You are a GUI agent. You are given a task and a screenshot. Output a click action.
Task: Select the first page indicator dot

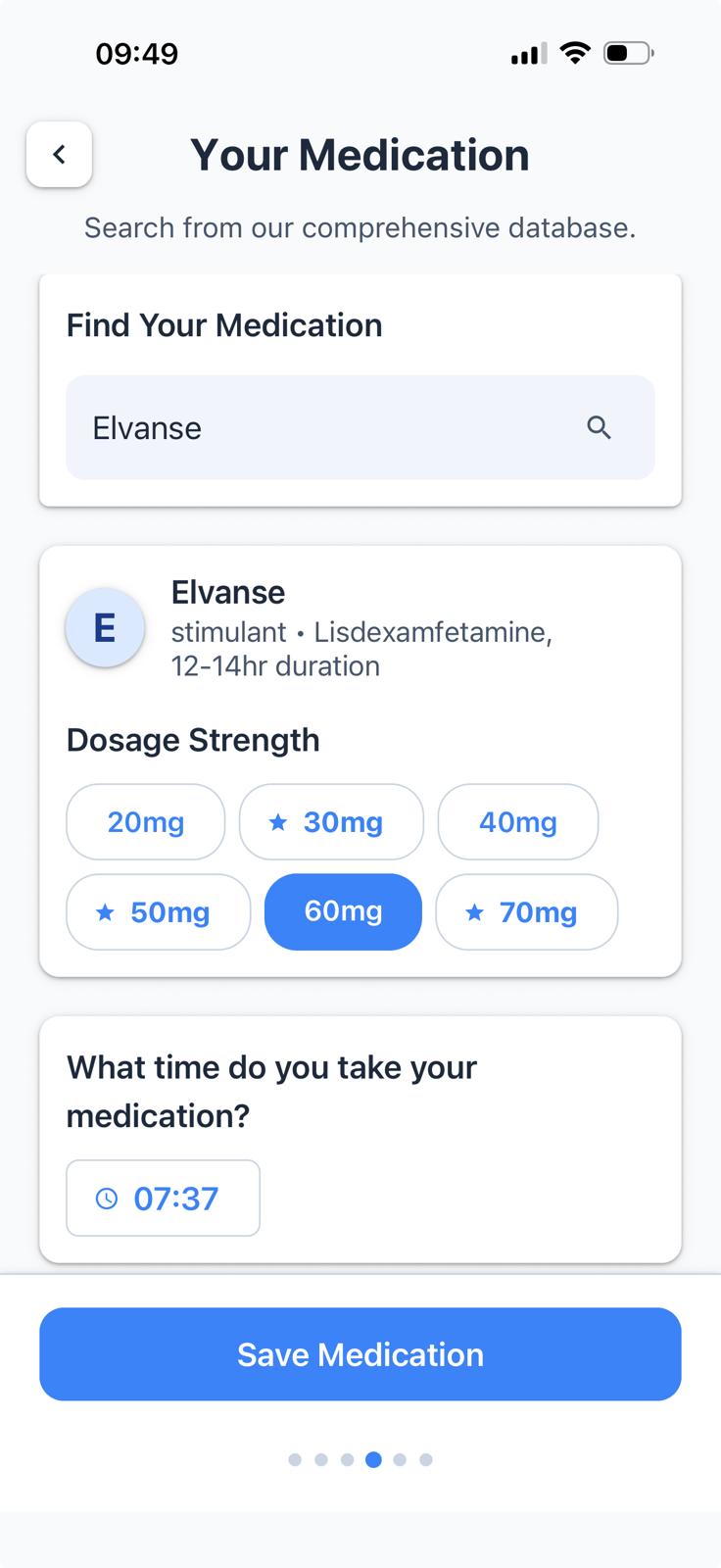(295, 1459)
